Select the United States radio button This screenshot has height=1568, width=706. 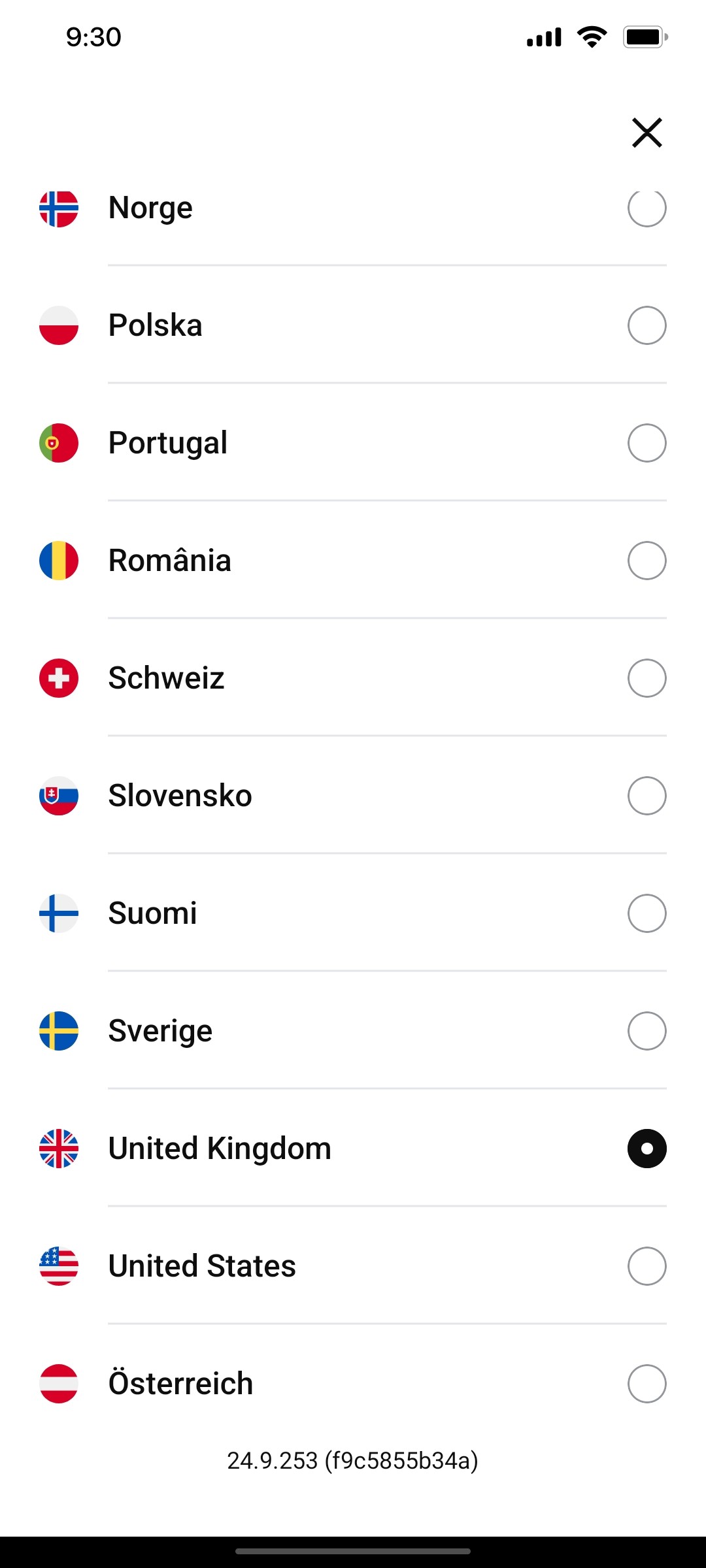[647, 1266]
